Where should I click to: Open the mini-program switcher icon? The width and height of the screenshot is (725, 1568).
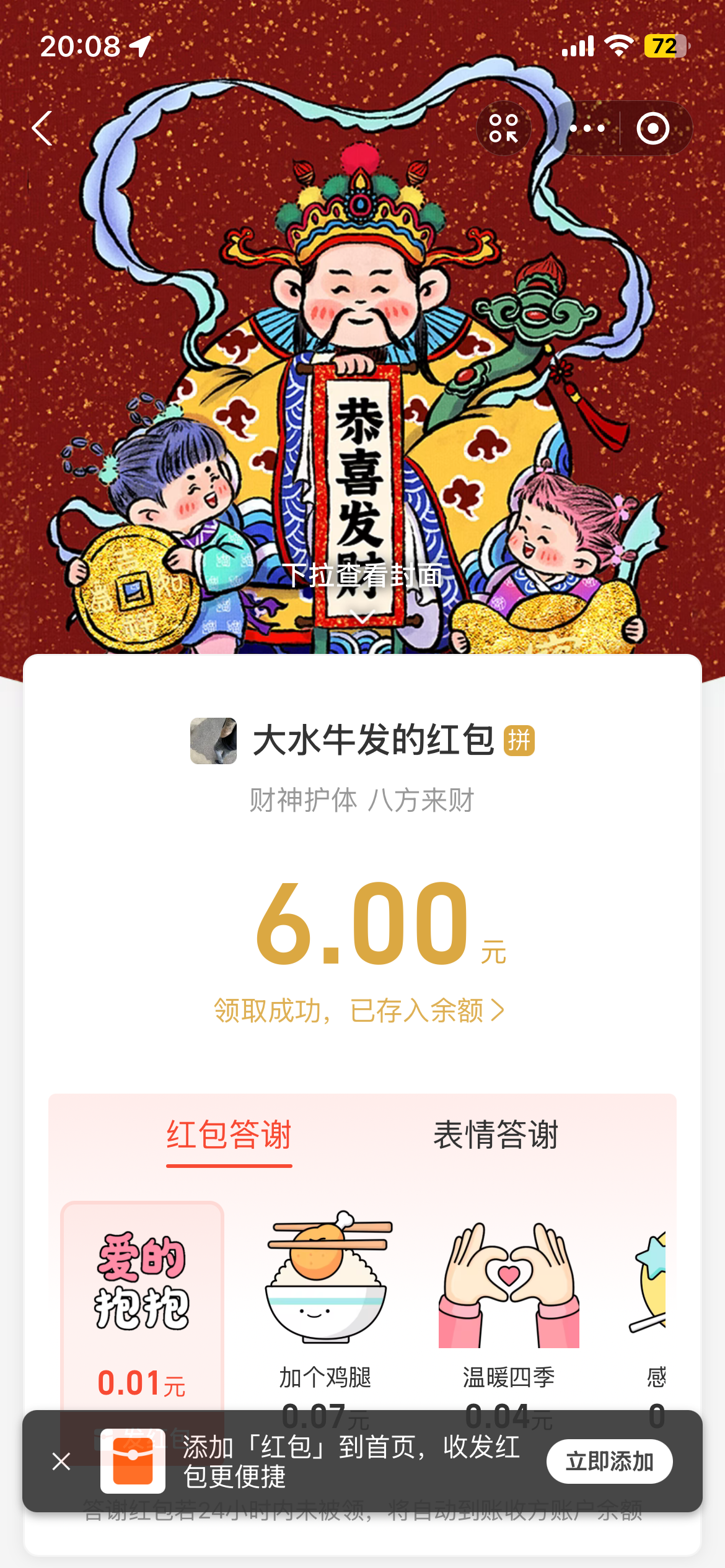tap(503, 129)
